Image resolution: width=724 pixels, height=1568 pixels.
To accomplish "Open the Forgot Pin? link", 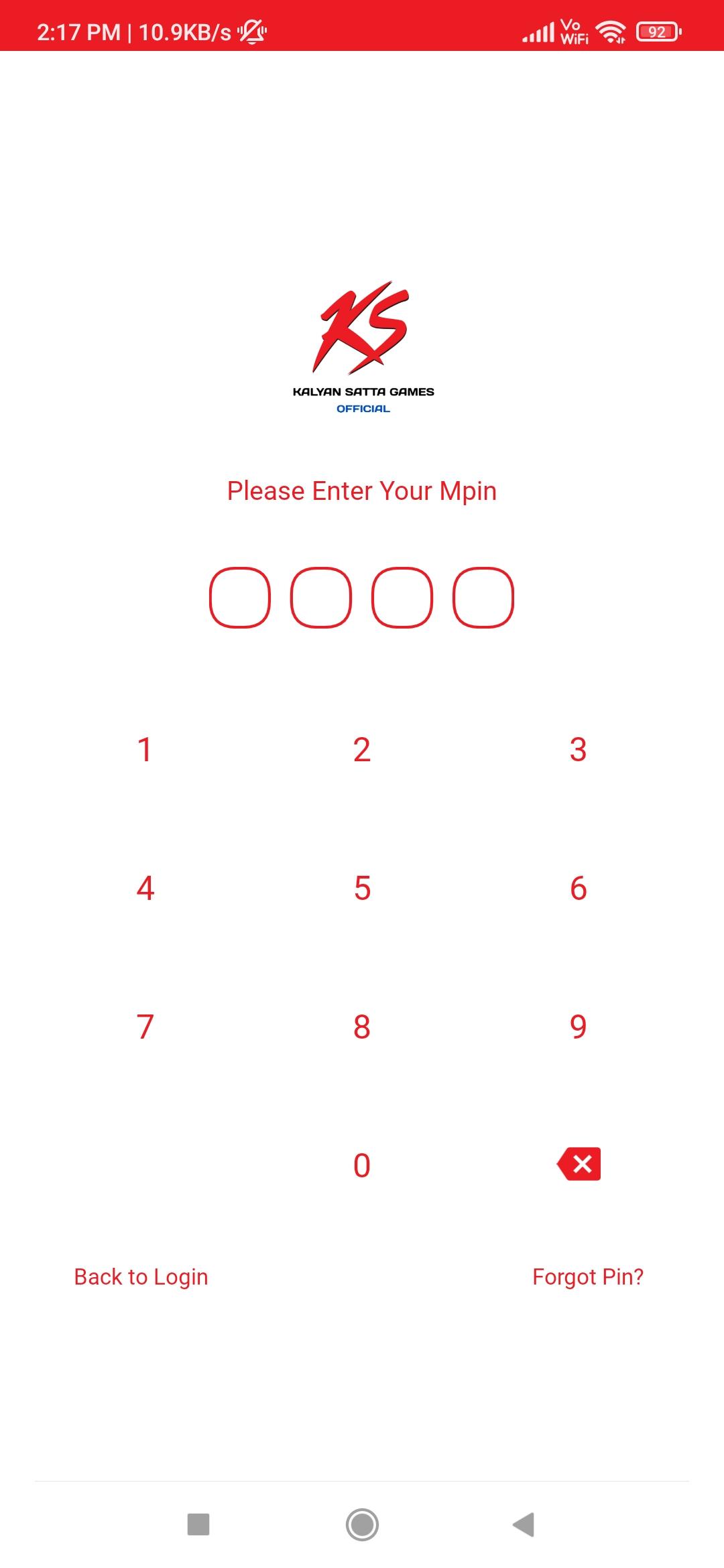I will click(588, 1277).
